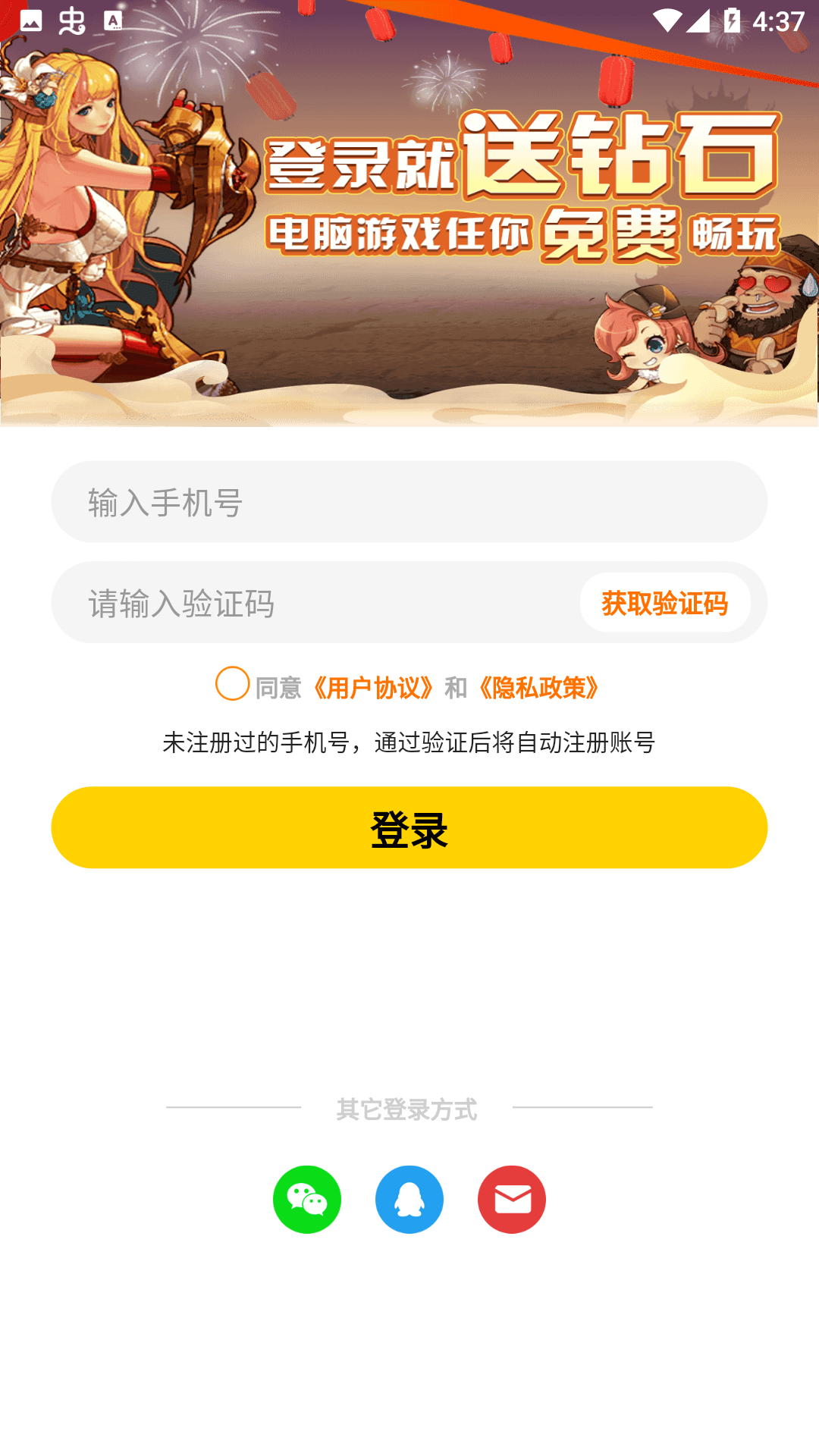
Task: View the 《隐私政策》 privacy policy
Action: coord(540,686)
